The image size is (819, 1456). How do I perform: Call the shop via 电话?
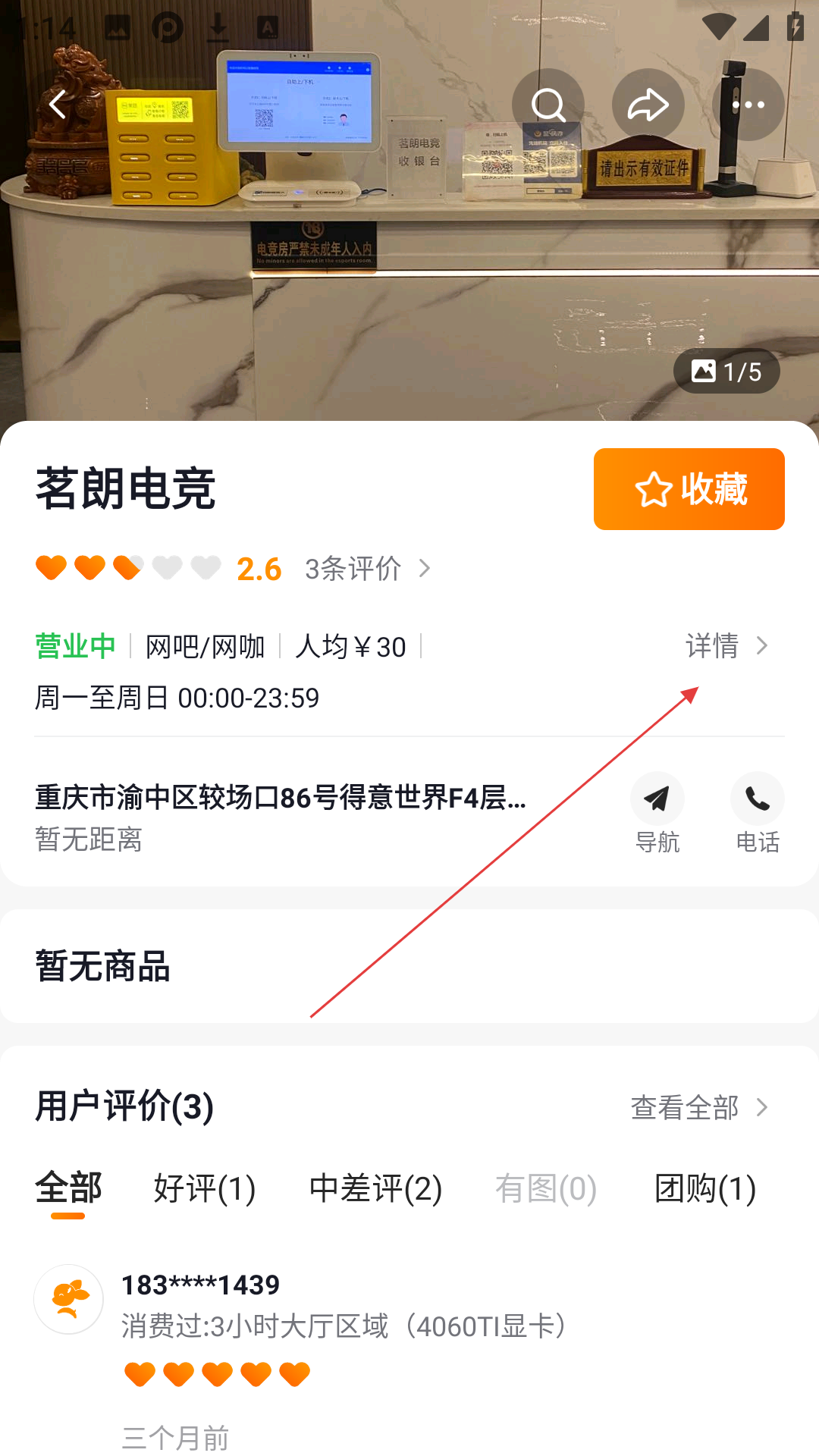(758, 814)
